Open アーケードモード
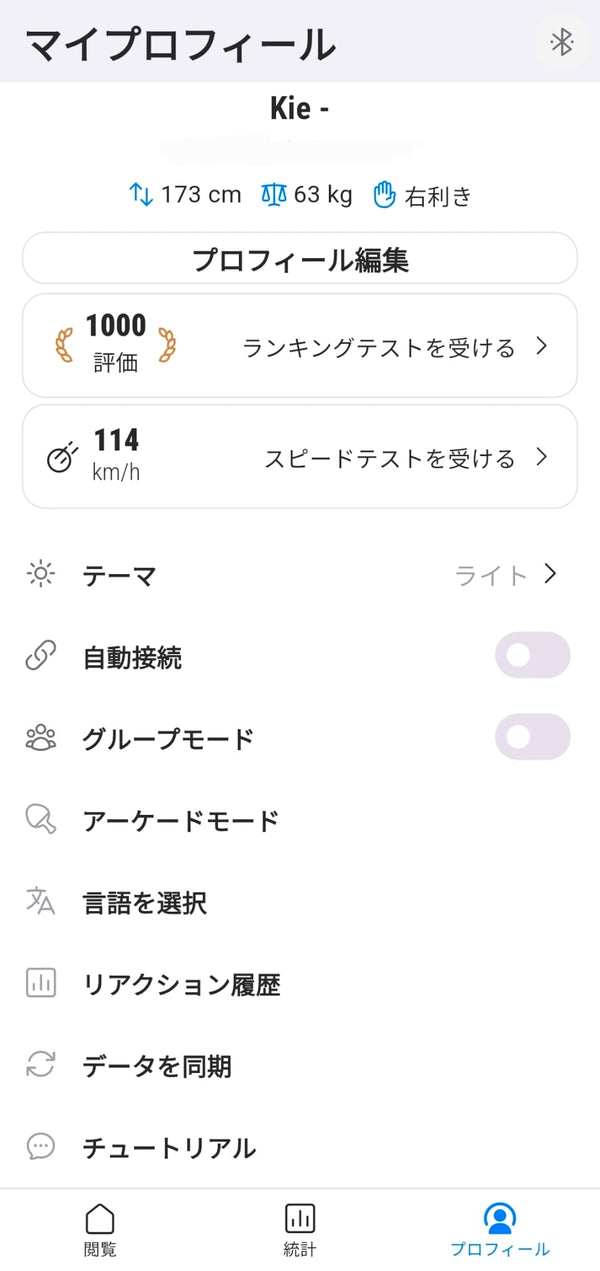Viewport: 600px width, 1271px height. [x=300, y=821]
